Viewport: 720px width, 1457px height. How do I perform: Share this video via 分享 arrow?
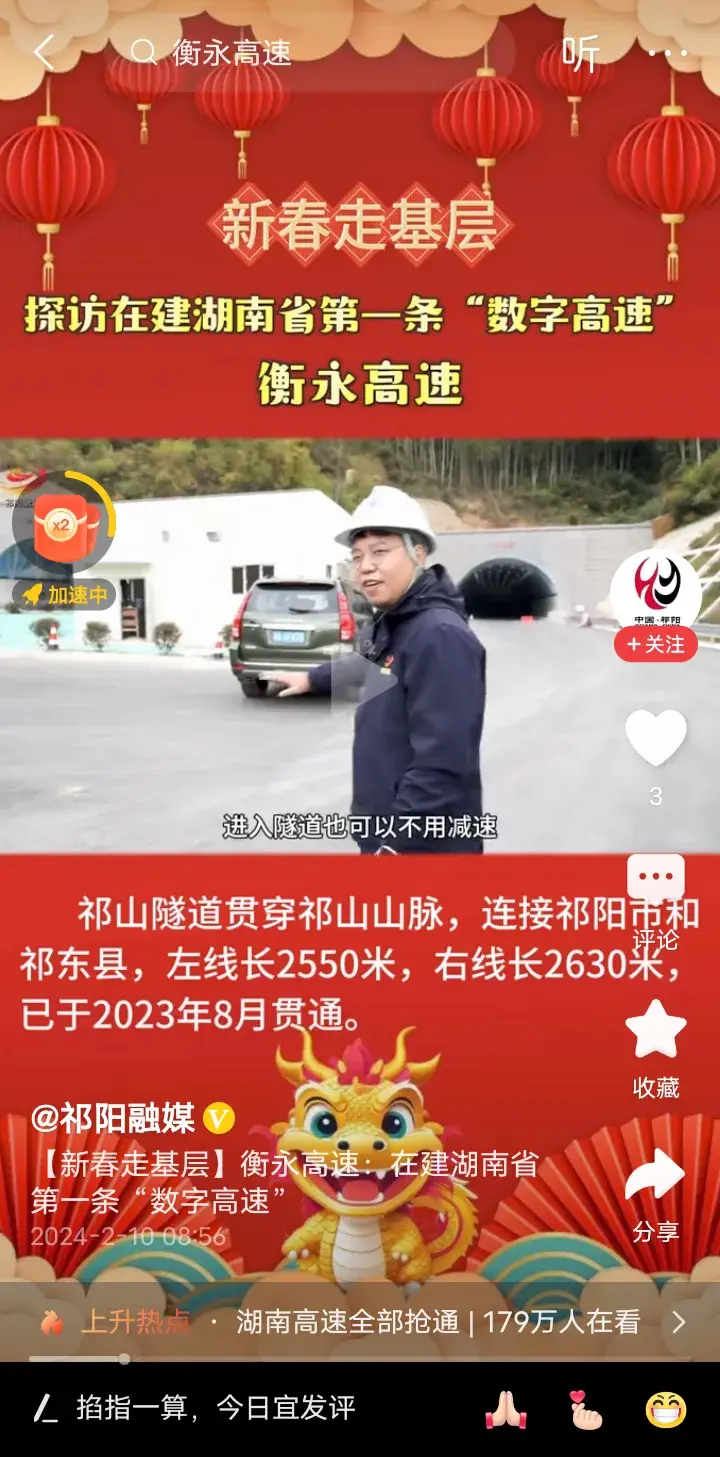pyautogui.click(x=655, y=1177)
